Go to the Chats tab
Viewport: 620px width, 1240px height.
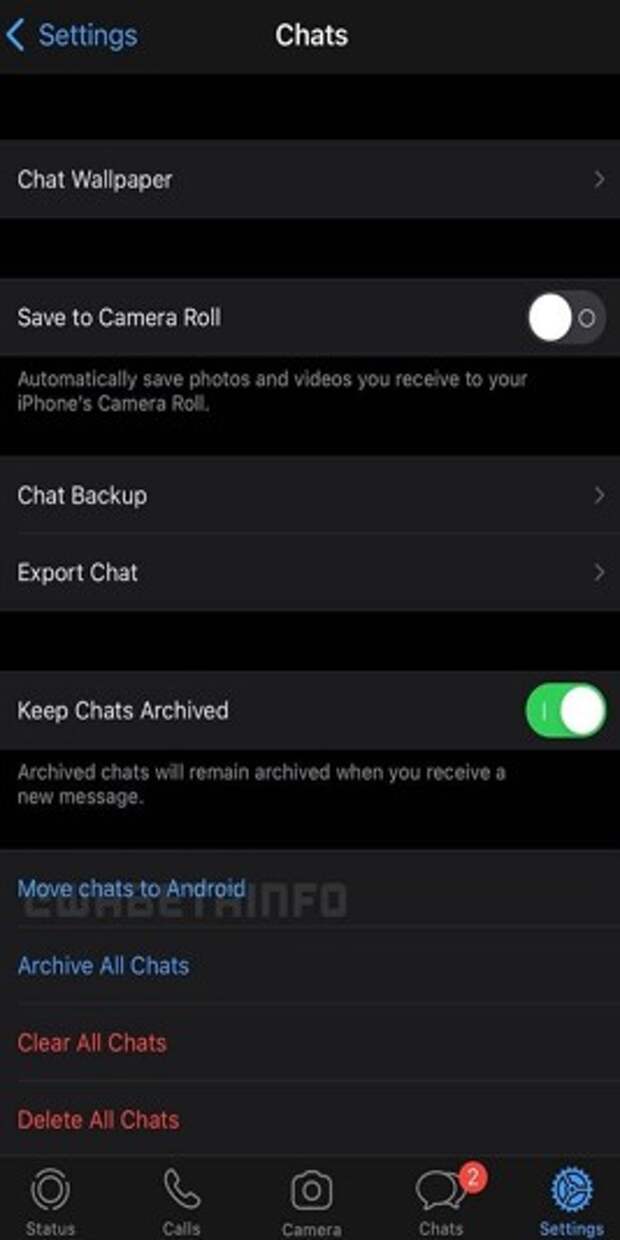pyautogui.click(x=441, y=1201)
